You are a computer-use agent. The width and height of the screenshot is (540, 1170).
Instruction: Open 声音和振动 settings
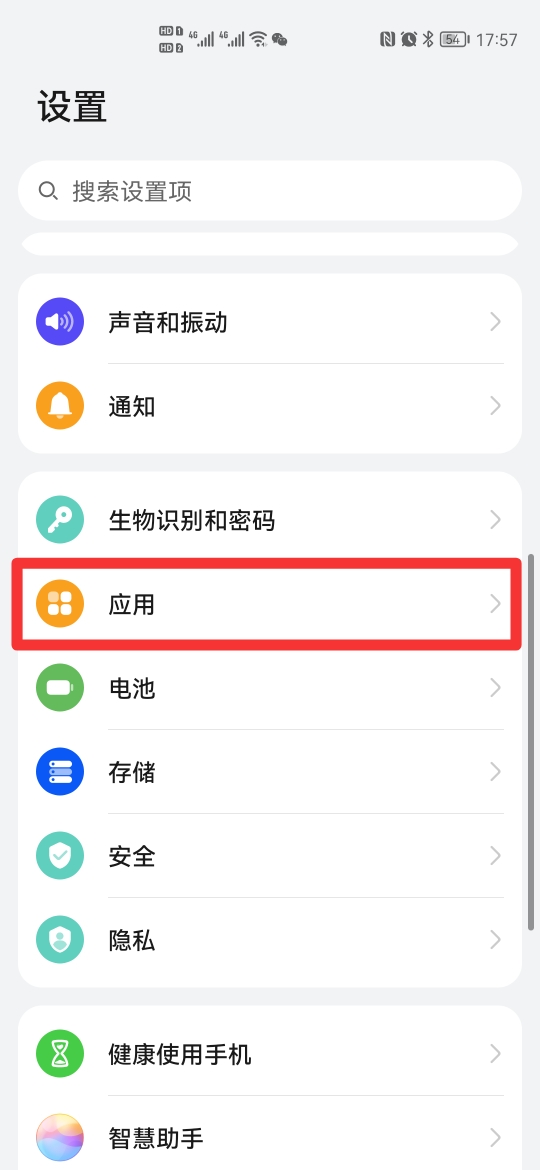click(270, 322)
